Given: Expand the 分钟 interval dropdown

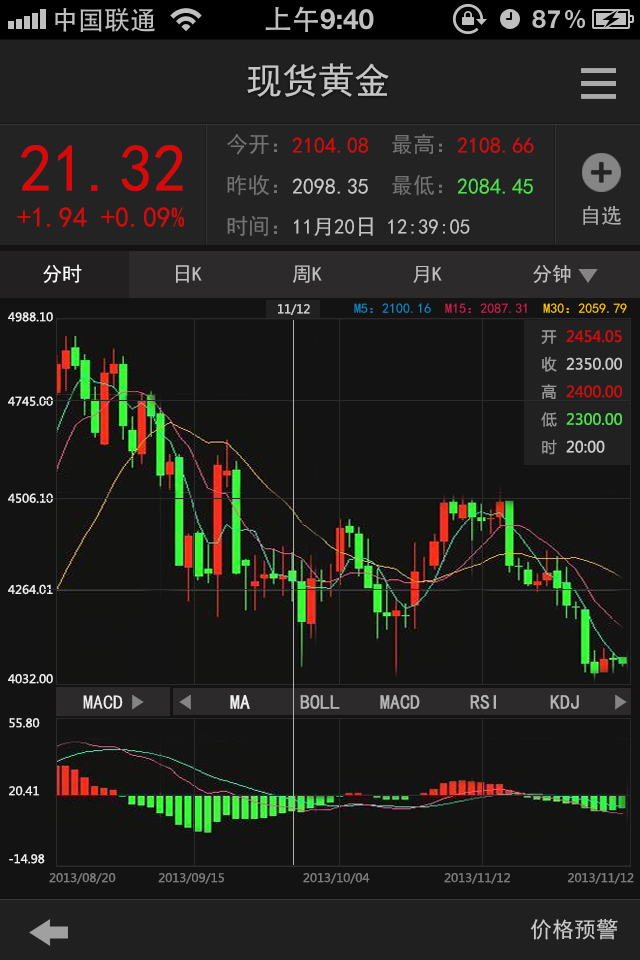Looking at the screenshot, I should point(565,274).
